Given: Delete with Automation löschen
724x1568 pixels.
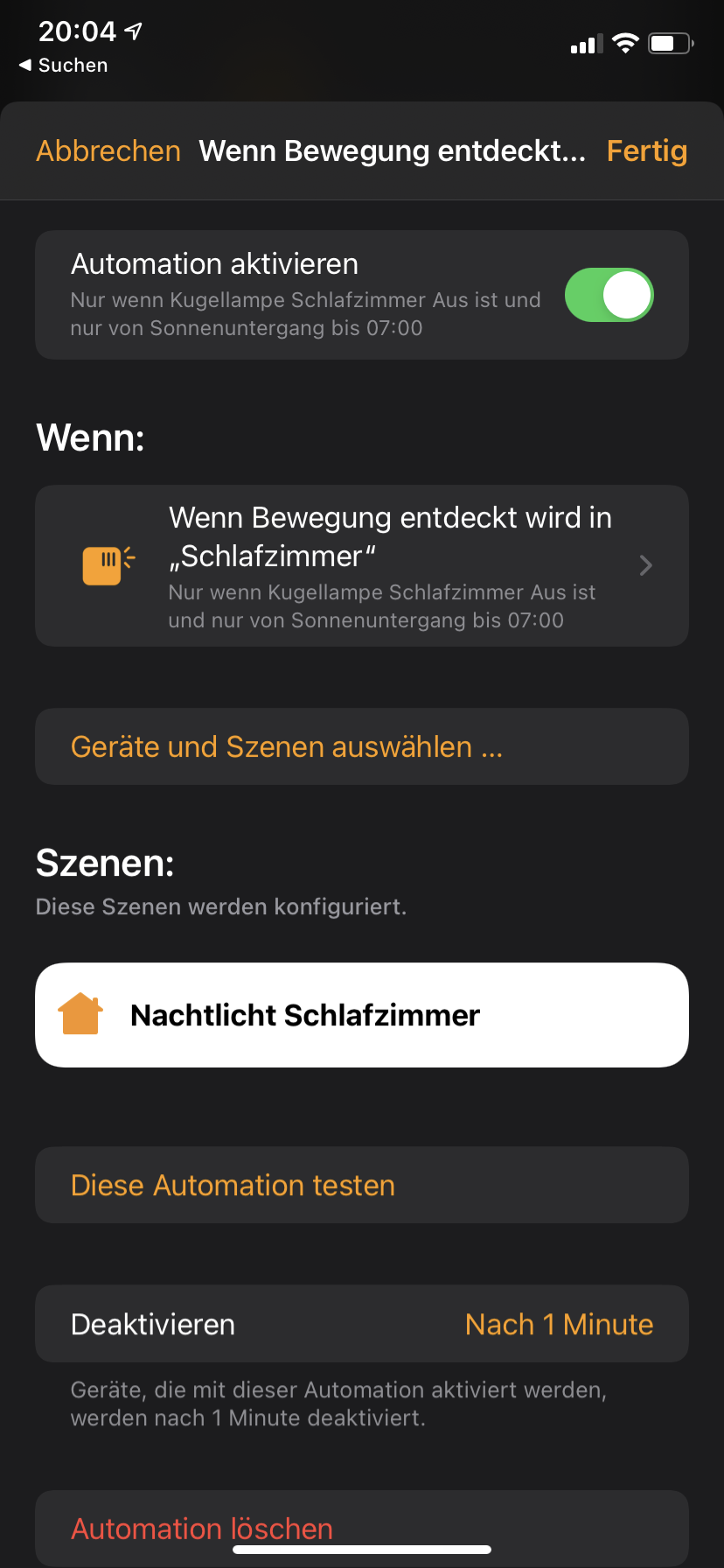Looking at the screenshot, I should [202, 1529].
